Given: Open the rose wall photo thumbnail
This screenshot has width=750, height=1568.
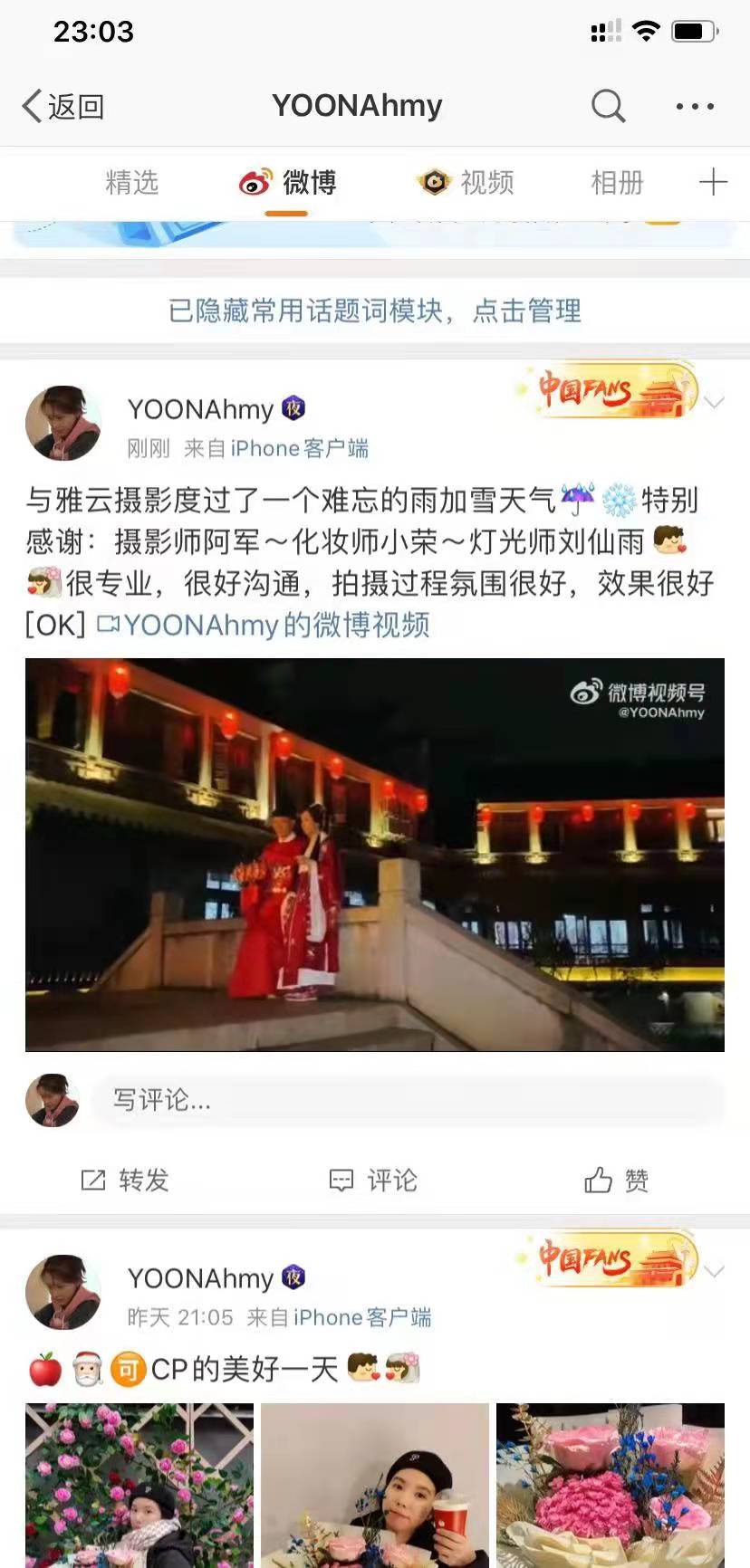Looking at the screenshot, I should pyautogui.click(x=139, y=1485).
